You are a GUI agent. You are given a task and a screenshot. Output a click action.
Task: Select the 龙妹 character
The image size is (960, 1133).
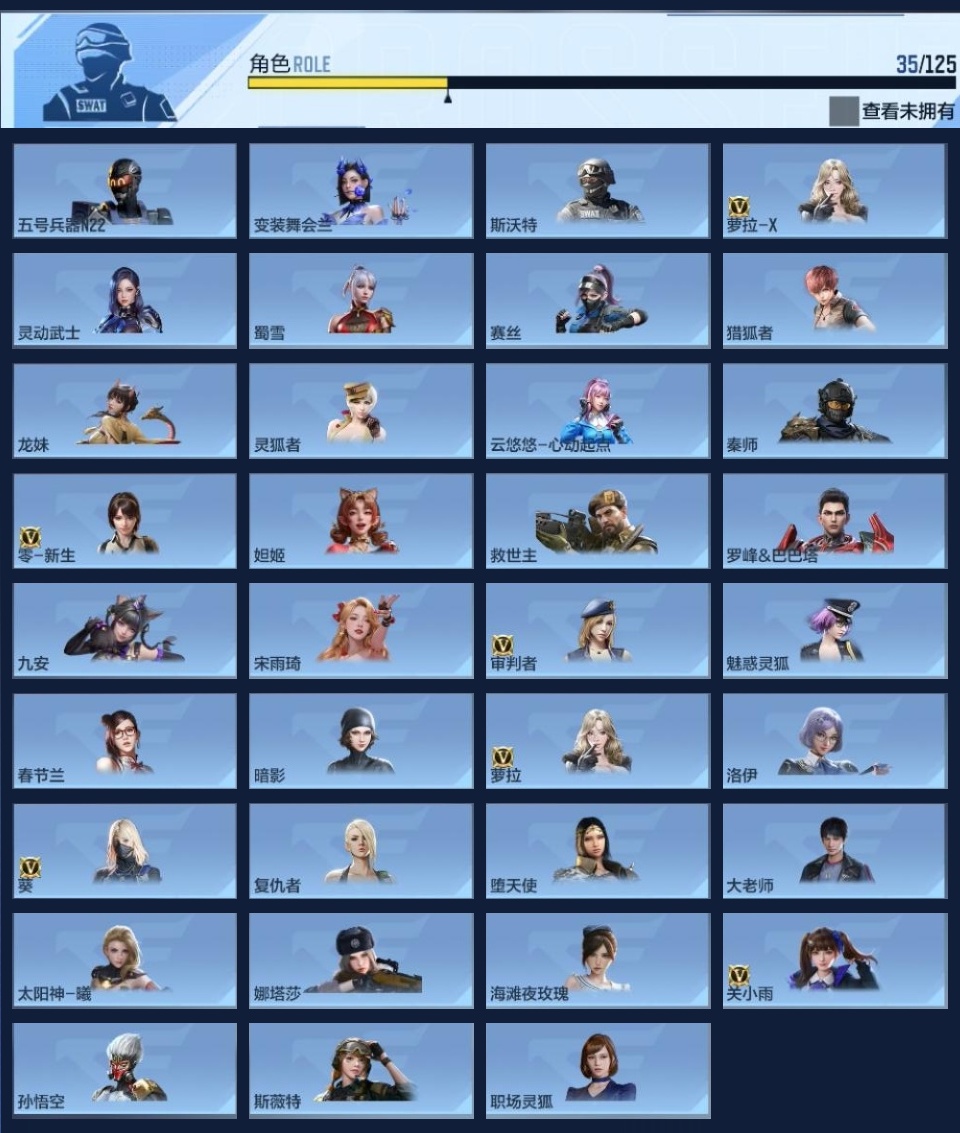click(125, 410)
